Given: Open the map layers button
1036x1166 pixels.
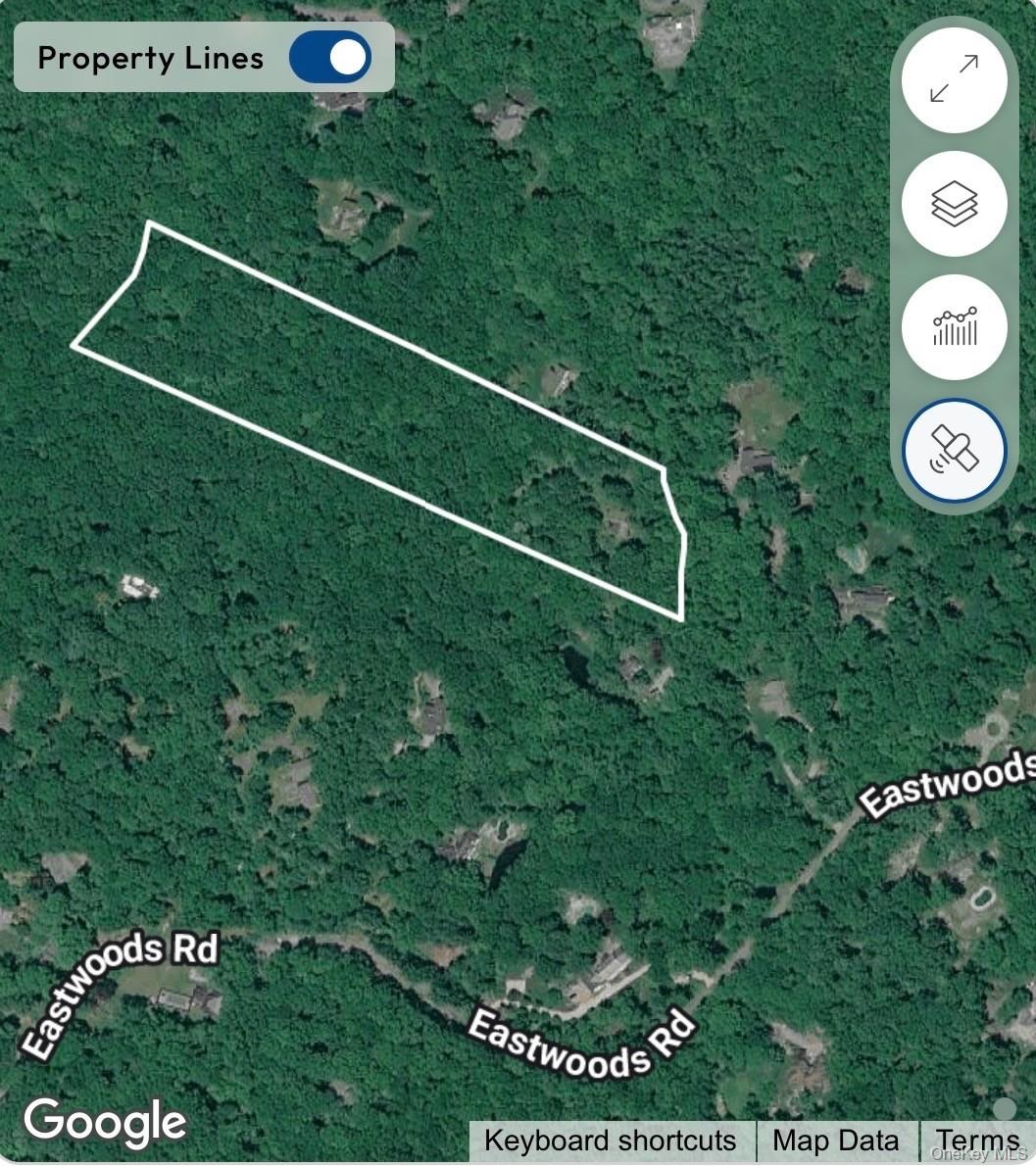Looking at the screenshot, I should [x=954, y=204].
